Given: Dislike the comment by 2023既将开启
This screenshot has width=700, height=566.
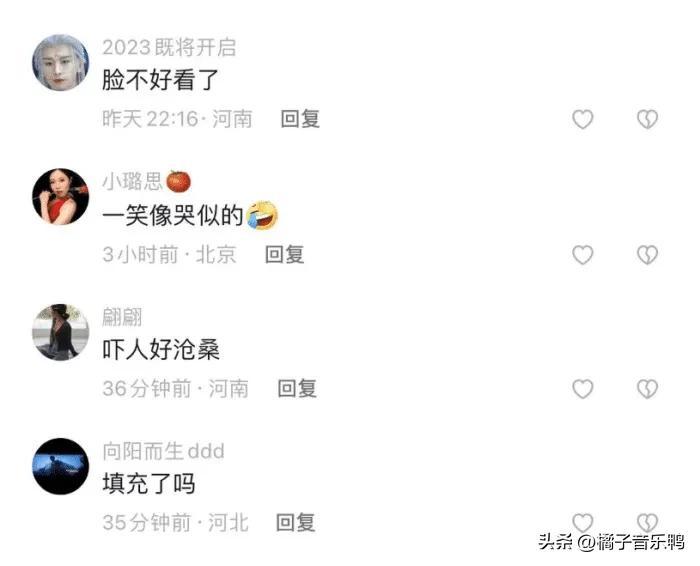Looking at the screenshot, I should (648, 120).
